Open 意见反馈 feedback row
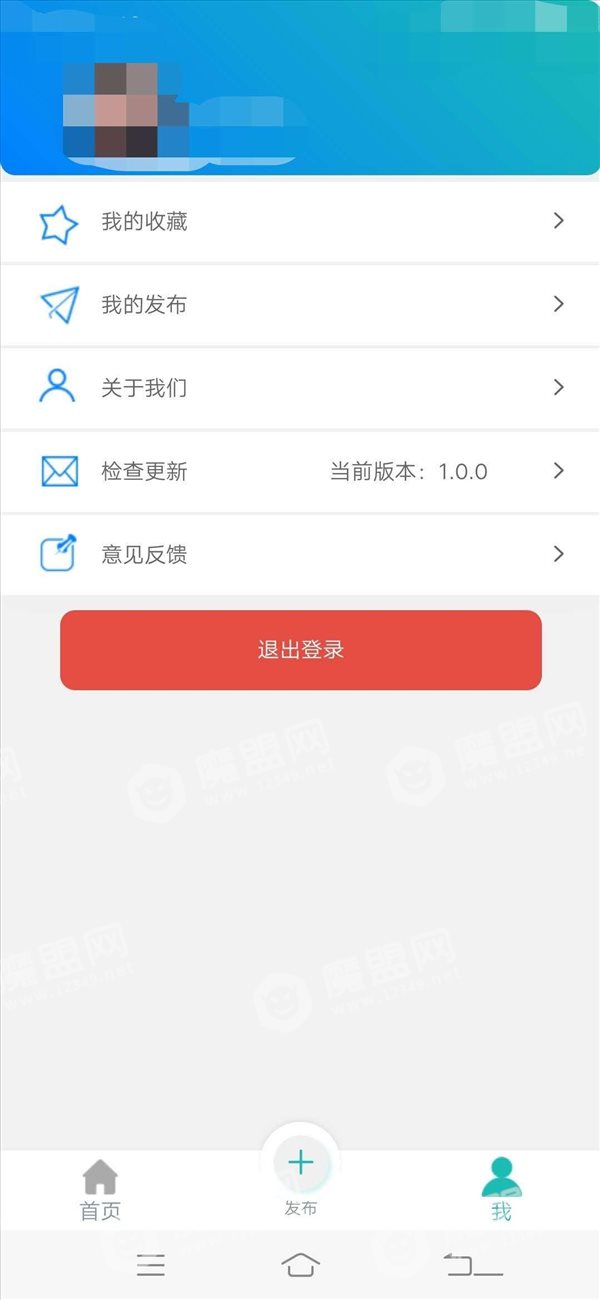The image size is (600, 1300). point(300,554)
